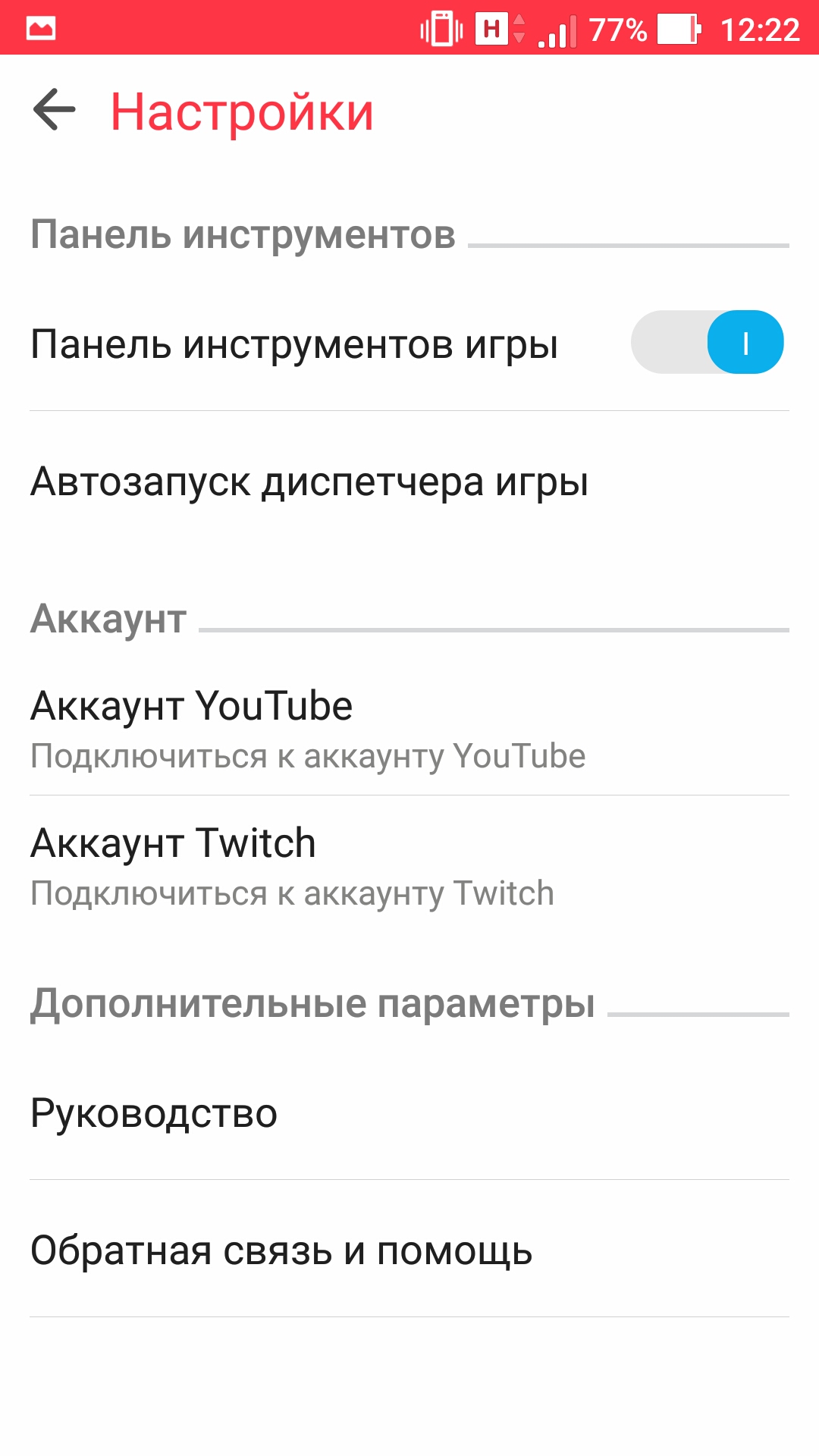Open Обратная связь и помощь

pyautogui.click(x=409, y=1249)
